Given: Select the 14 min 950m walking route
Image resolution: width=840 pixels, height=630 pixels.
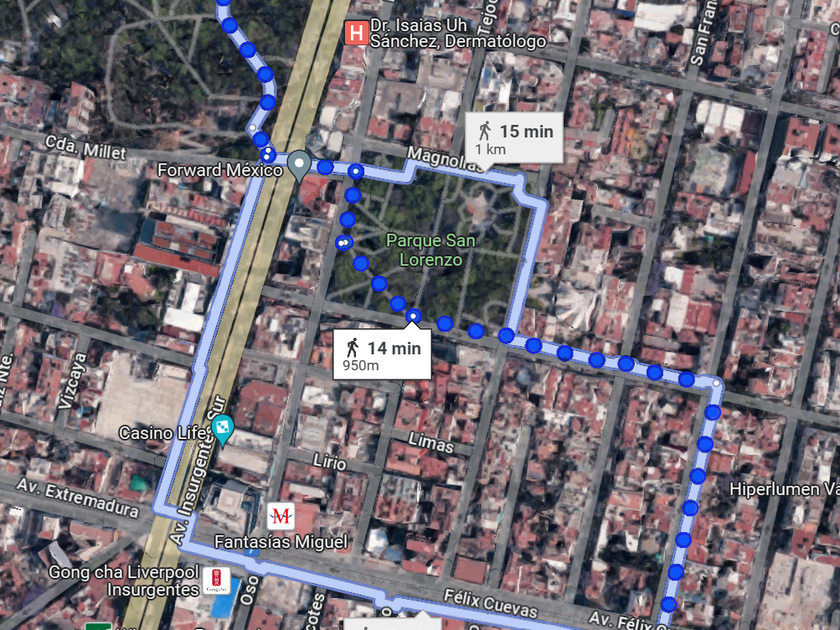Looking at the screenshot, I should point(382,354).
